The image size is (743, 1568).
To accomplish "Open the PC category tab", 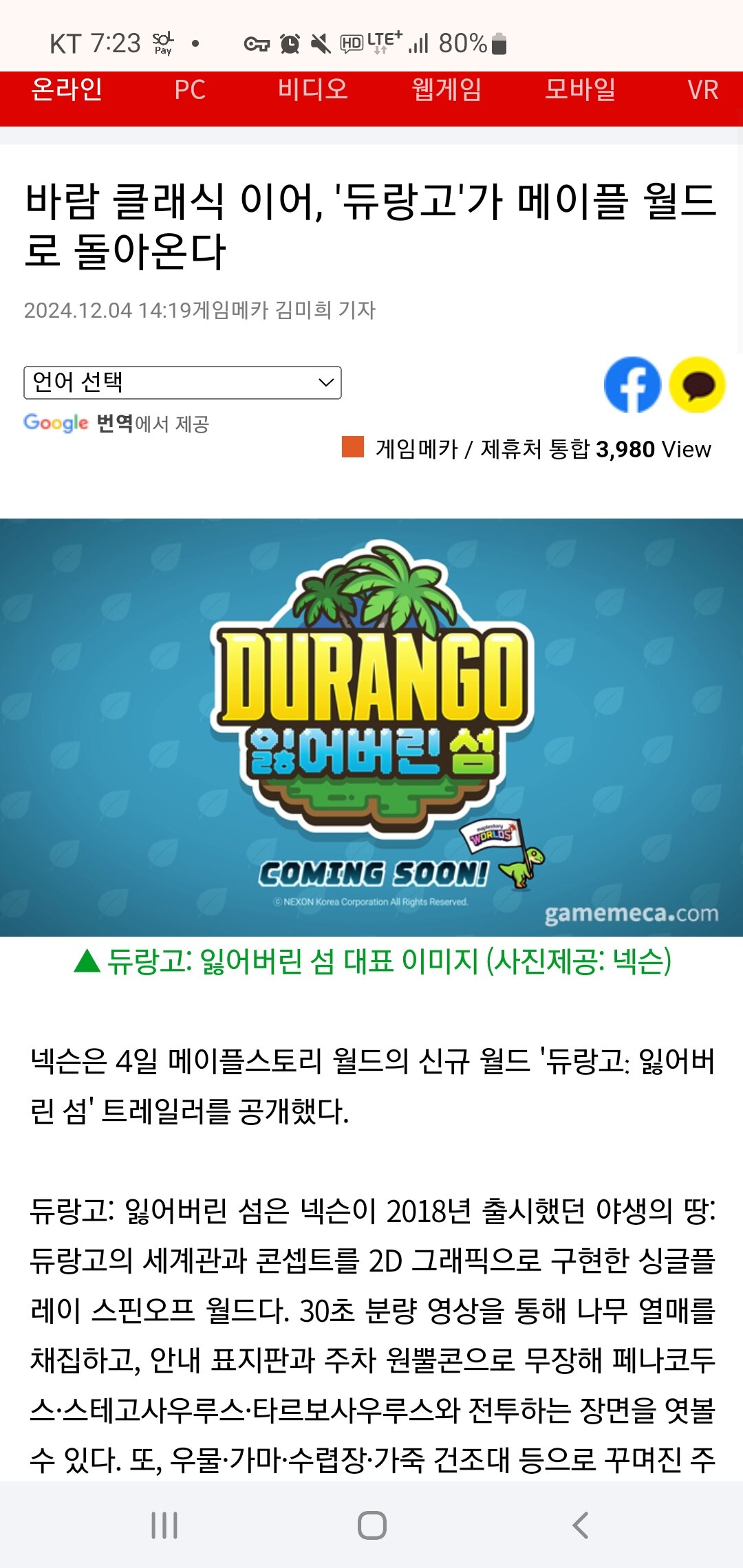I will pos(190,90).
